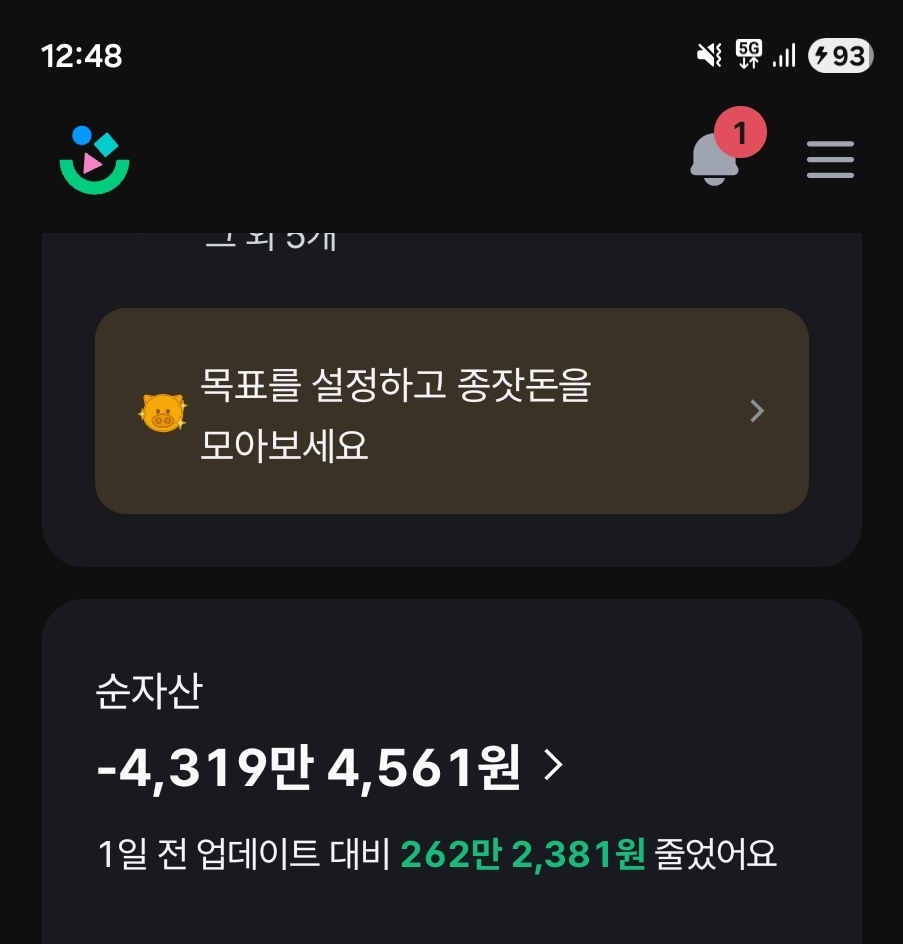Open the 목표를 설정하고 종잣돈을 모아보세요 banner
This screenshot has height=944, width=903.
[x=452, y=411]
